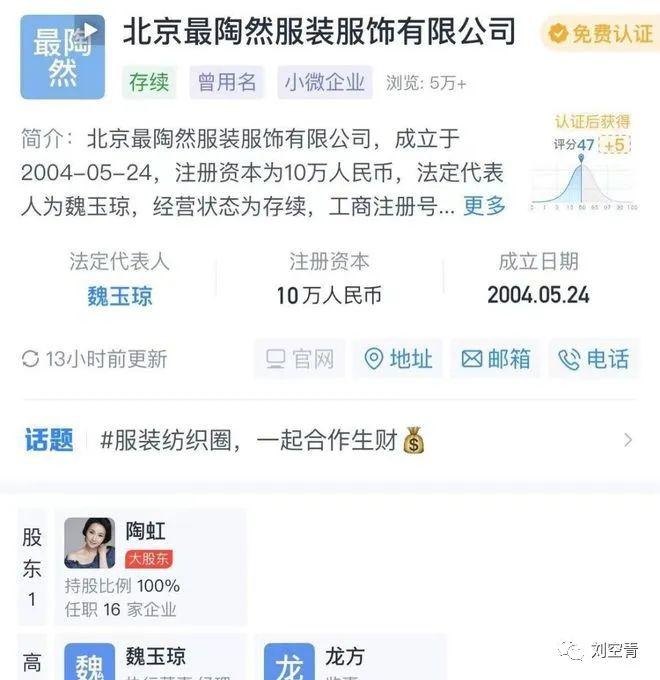Open legal representative 魏玉琼's profile link
Viewport: 660px width, 680px height.
tap(120, 296)
